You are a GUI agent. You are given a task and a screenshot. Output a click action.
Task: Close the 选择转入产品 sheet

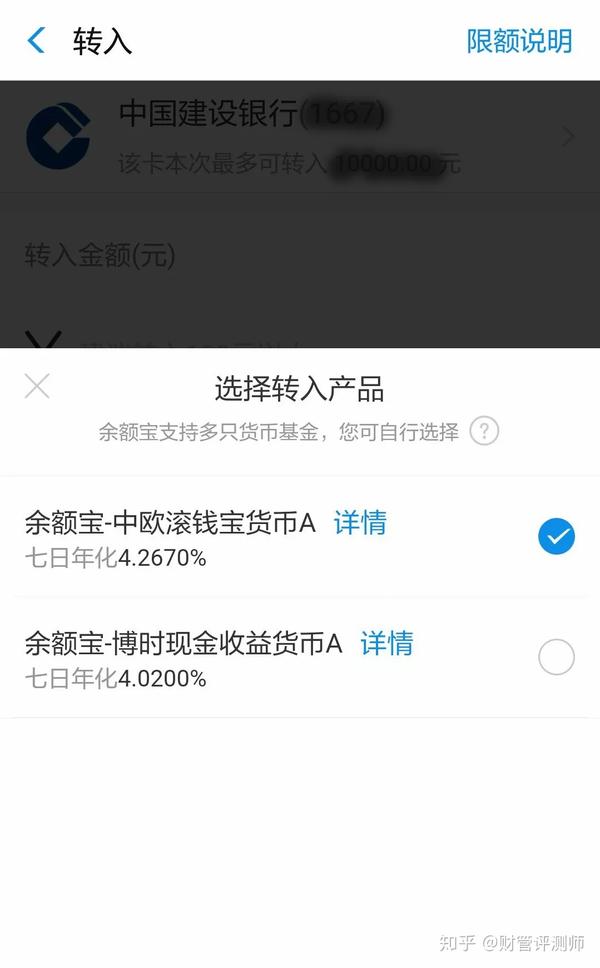(x=37, y=386)
